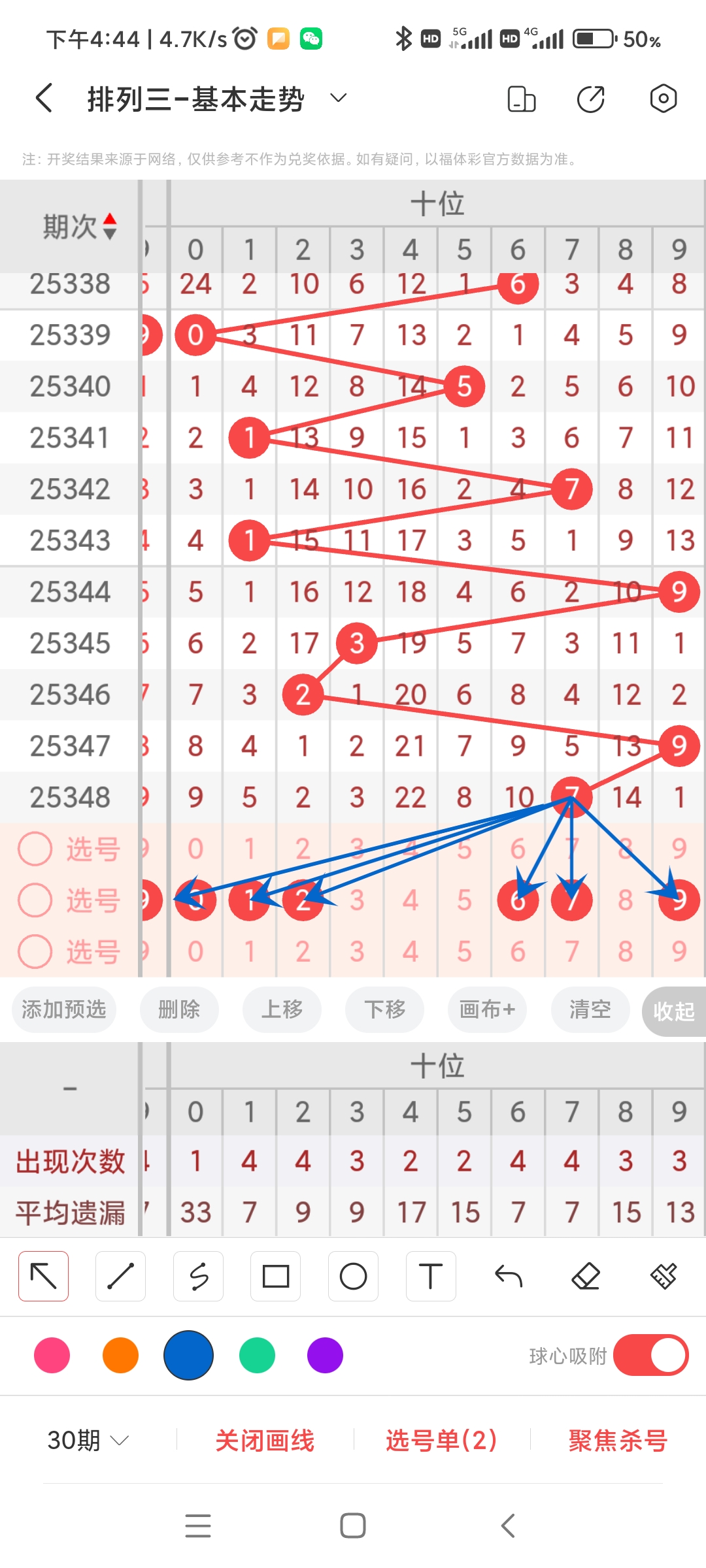Tap the 添加预选 button

(x=63, y=1009)
